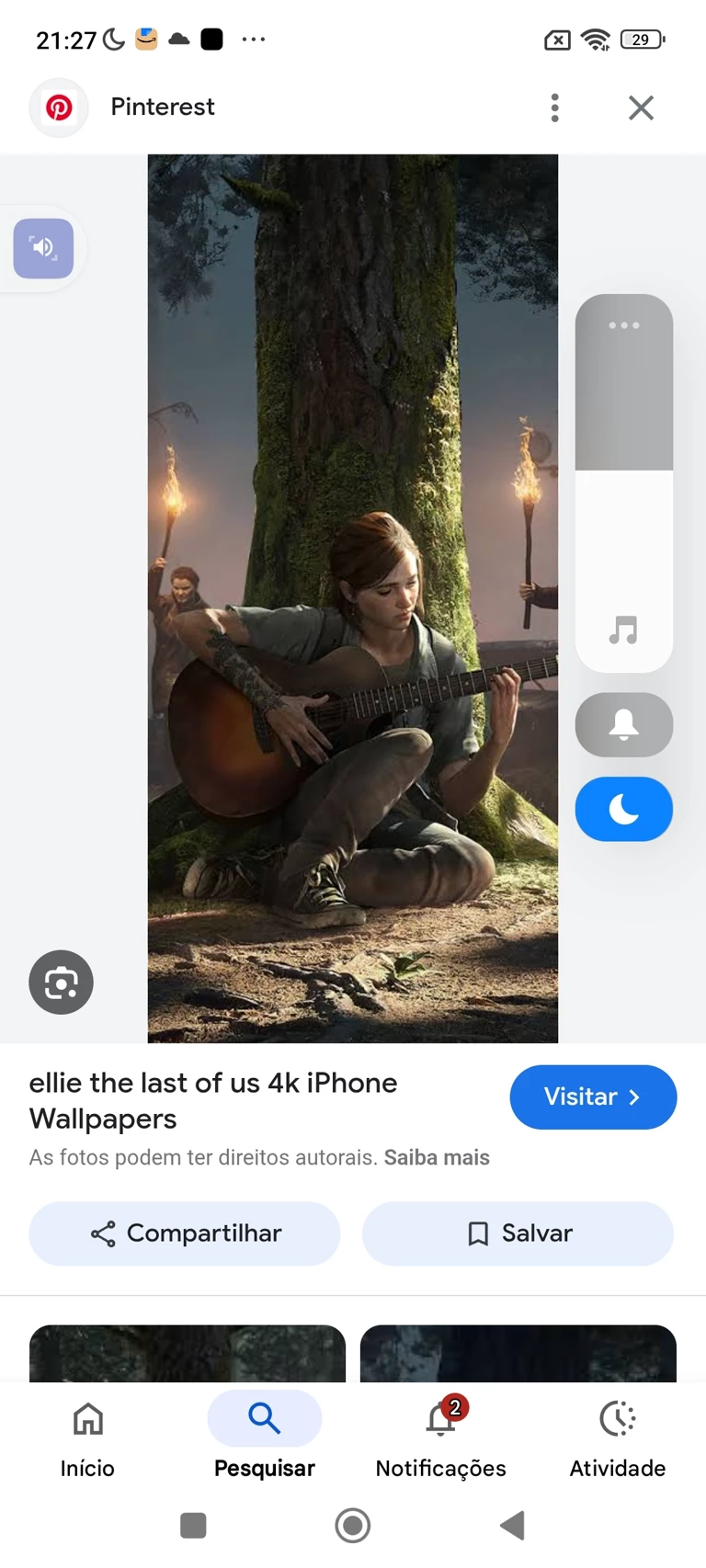This screenshot has width=706, height=1568.
Task: Tap the floating sound output button
Action: [x=43, y=248]
